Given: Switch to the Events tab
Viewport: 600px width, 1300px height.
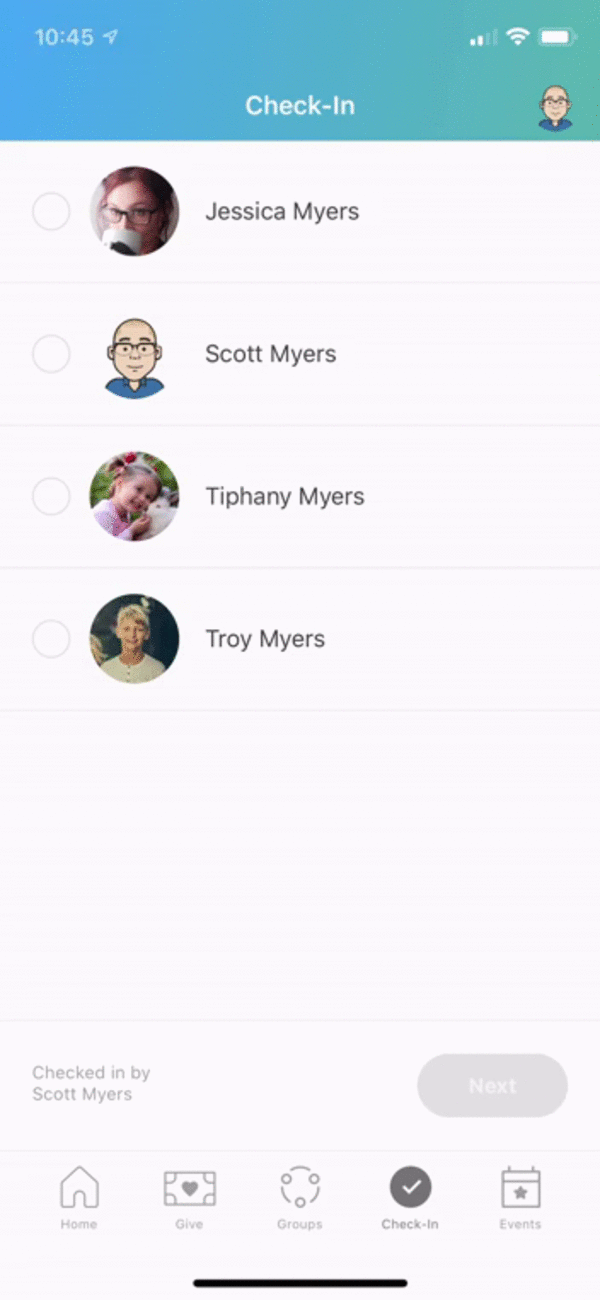Looking at the screenshot, I should coord(520,1197).
